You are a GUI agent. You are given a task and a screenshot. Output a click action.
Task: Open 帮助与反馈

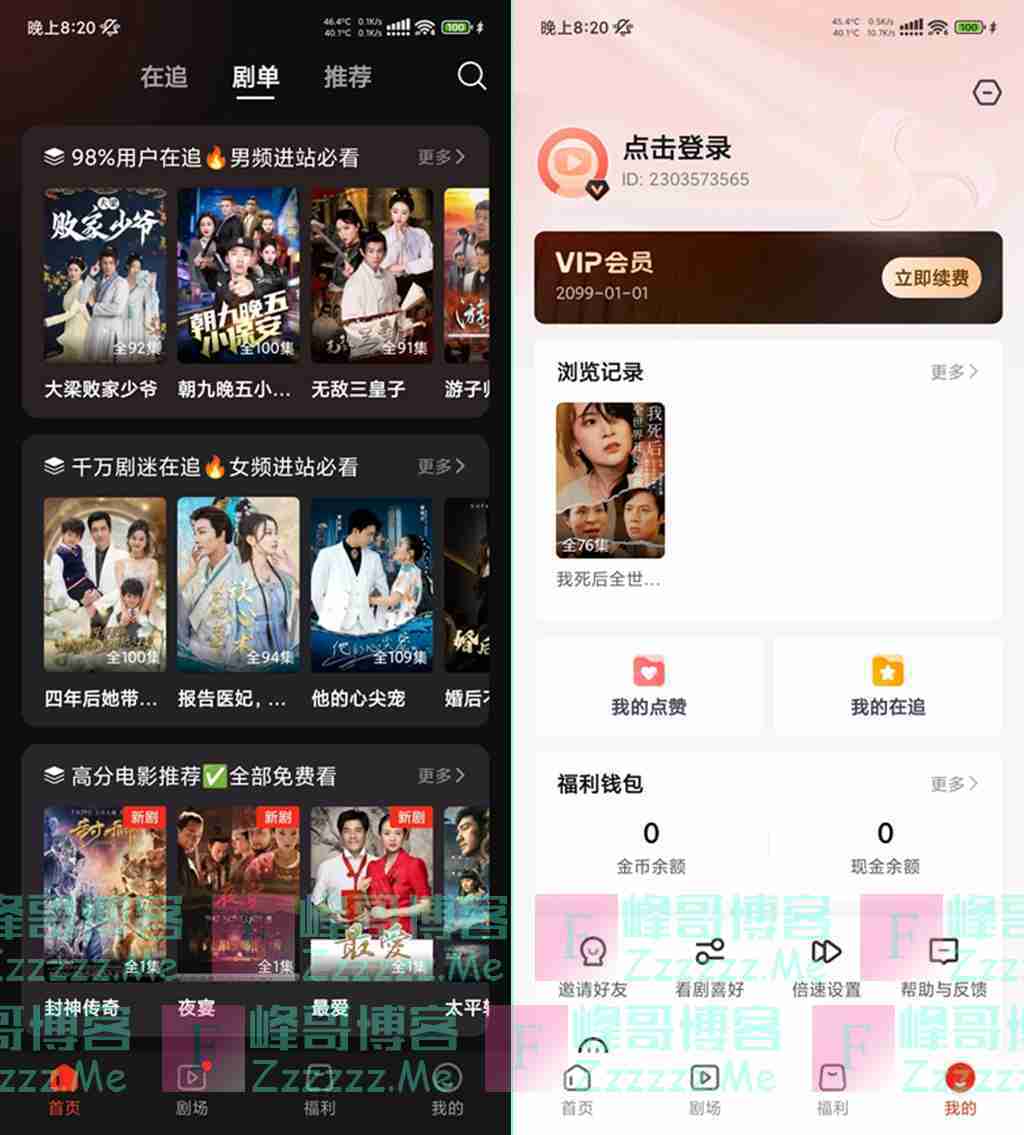click(943, 966)
